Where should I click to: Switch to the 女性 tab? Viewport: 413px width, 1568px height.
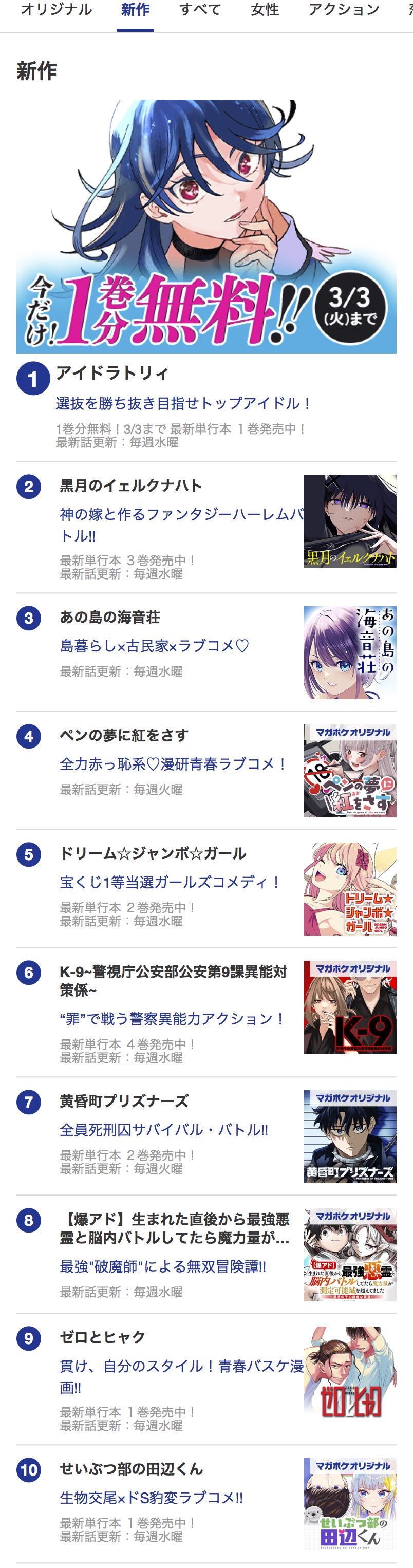click(x=265, y=10)
